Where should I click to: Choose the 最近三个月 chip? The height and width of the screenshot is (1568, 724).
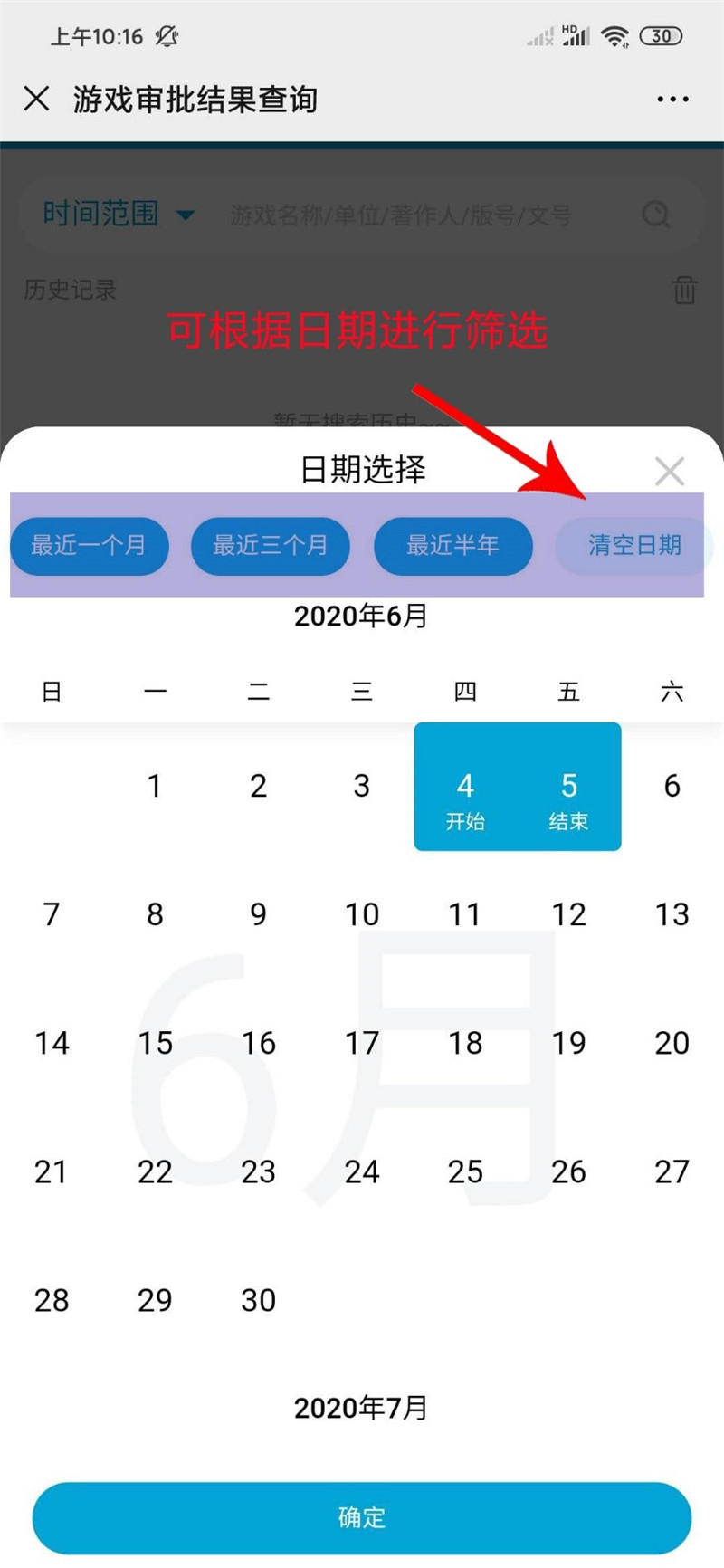coord(270,546)
